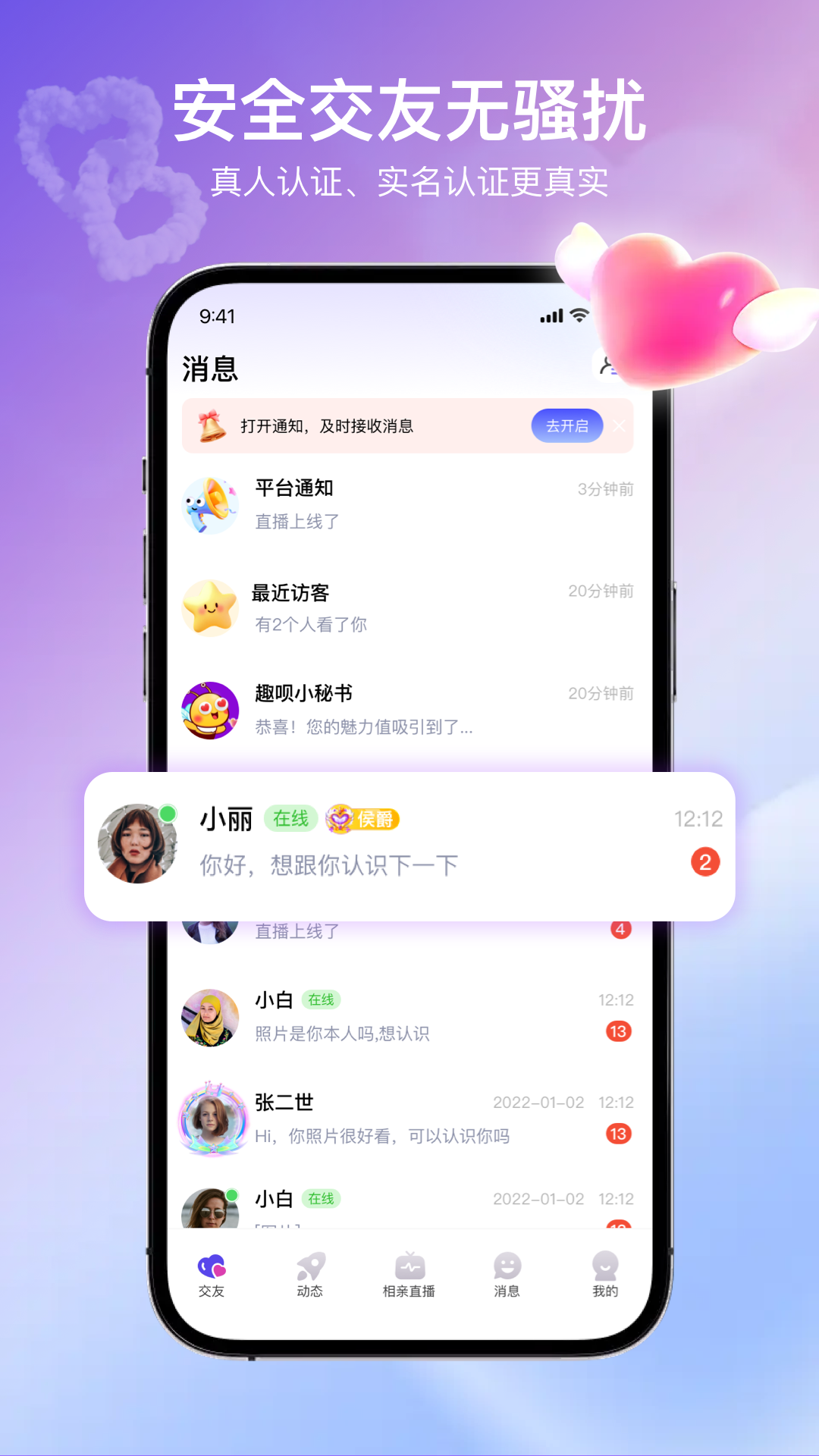Tap the red unread badge showing 13 on 小白
The image size is (819, 1456).
[x=617, y=1031]
